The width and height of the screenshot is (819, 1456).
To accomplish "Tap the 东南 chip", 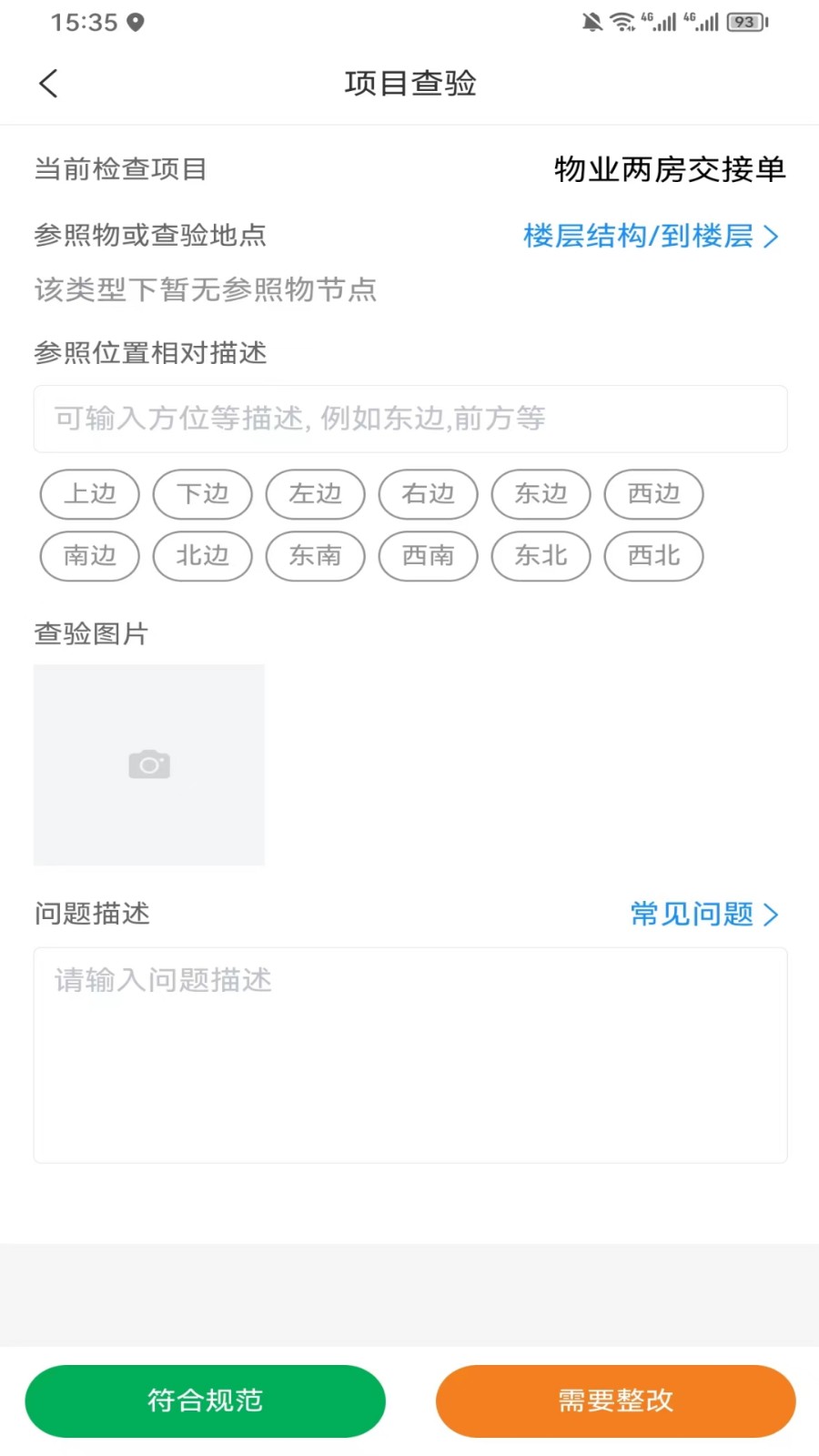I will tap(315, 556).
